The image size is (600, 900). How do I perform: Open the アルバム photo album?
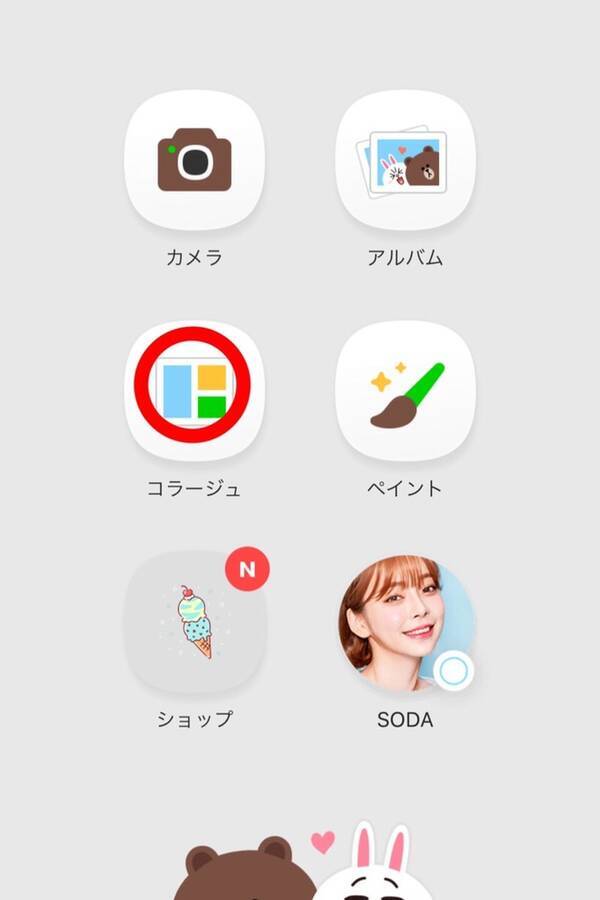coord(405,160)
